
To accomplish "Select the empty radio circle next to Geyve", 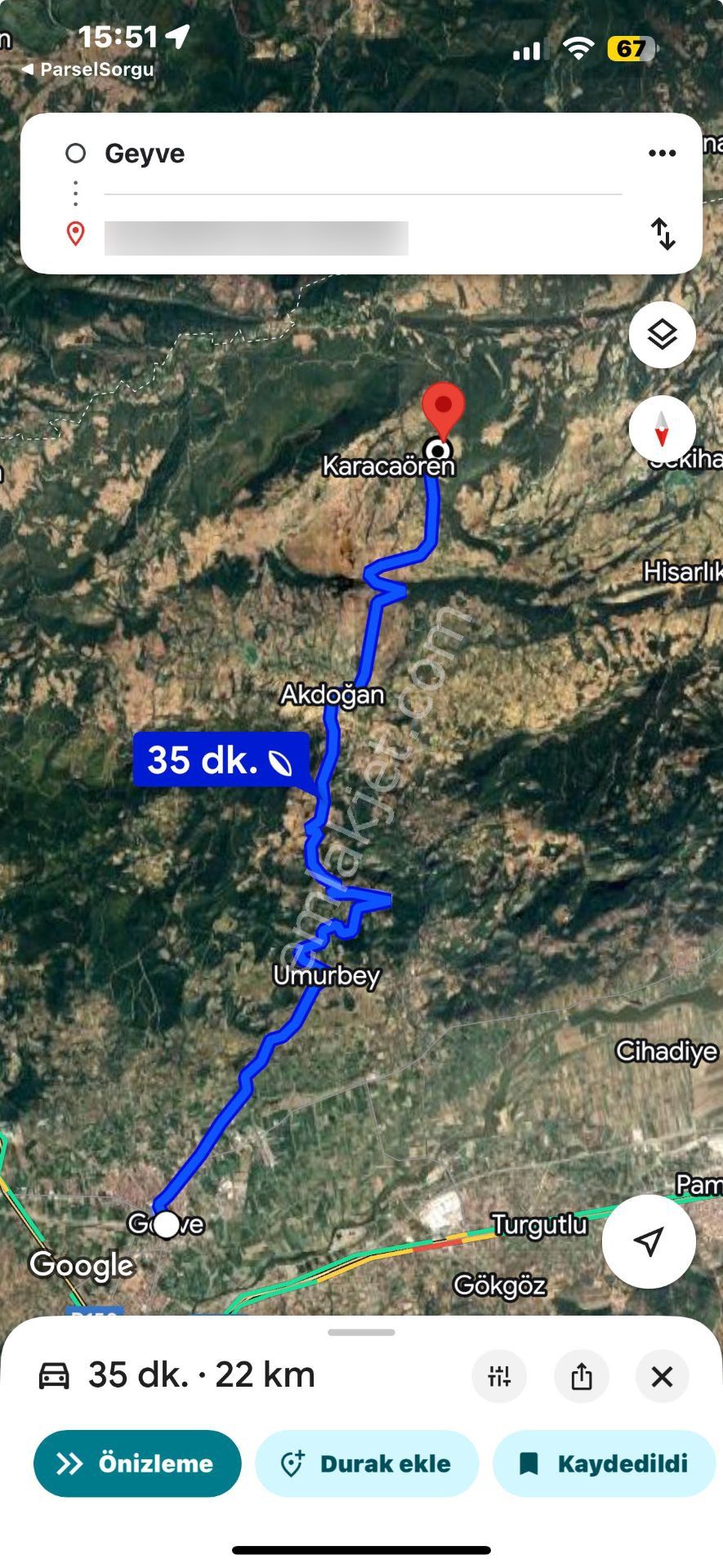I will (x=76, y=153).
